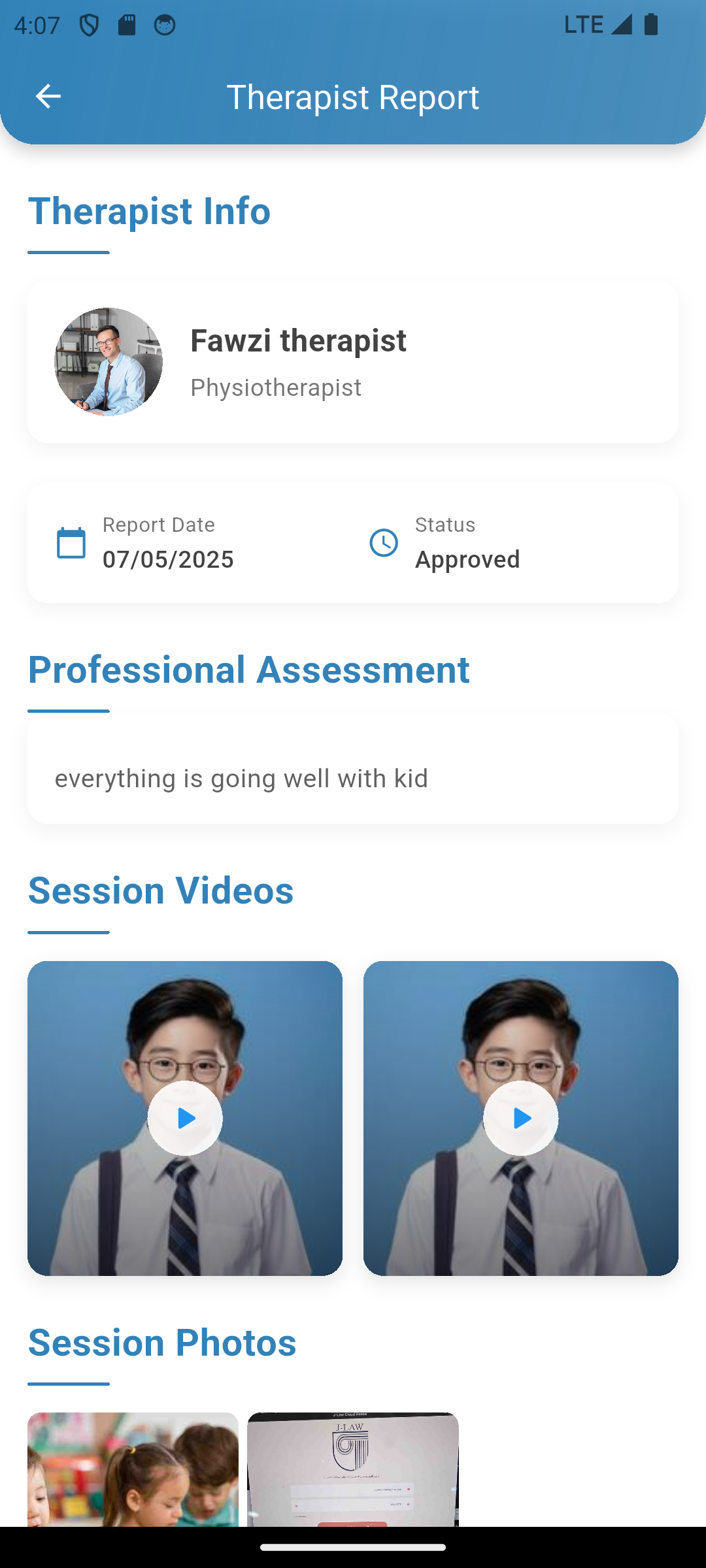
Task: Play the first session video
Action: (185, 1118)
